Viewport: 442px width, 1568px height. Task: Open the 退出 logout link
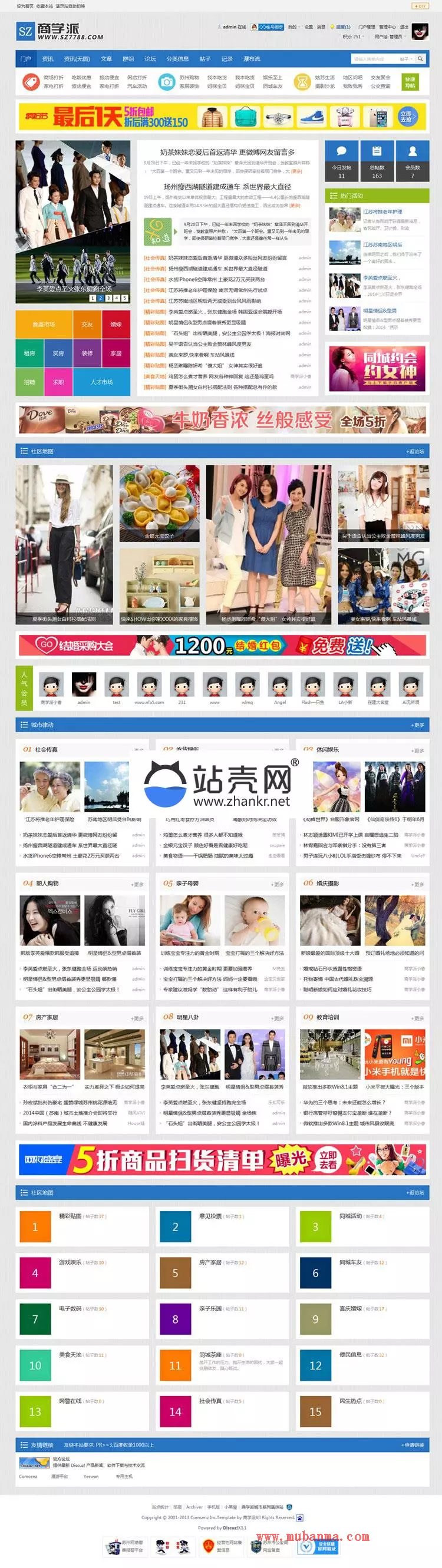point(404,27)
